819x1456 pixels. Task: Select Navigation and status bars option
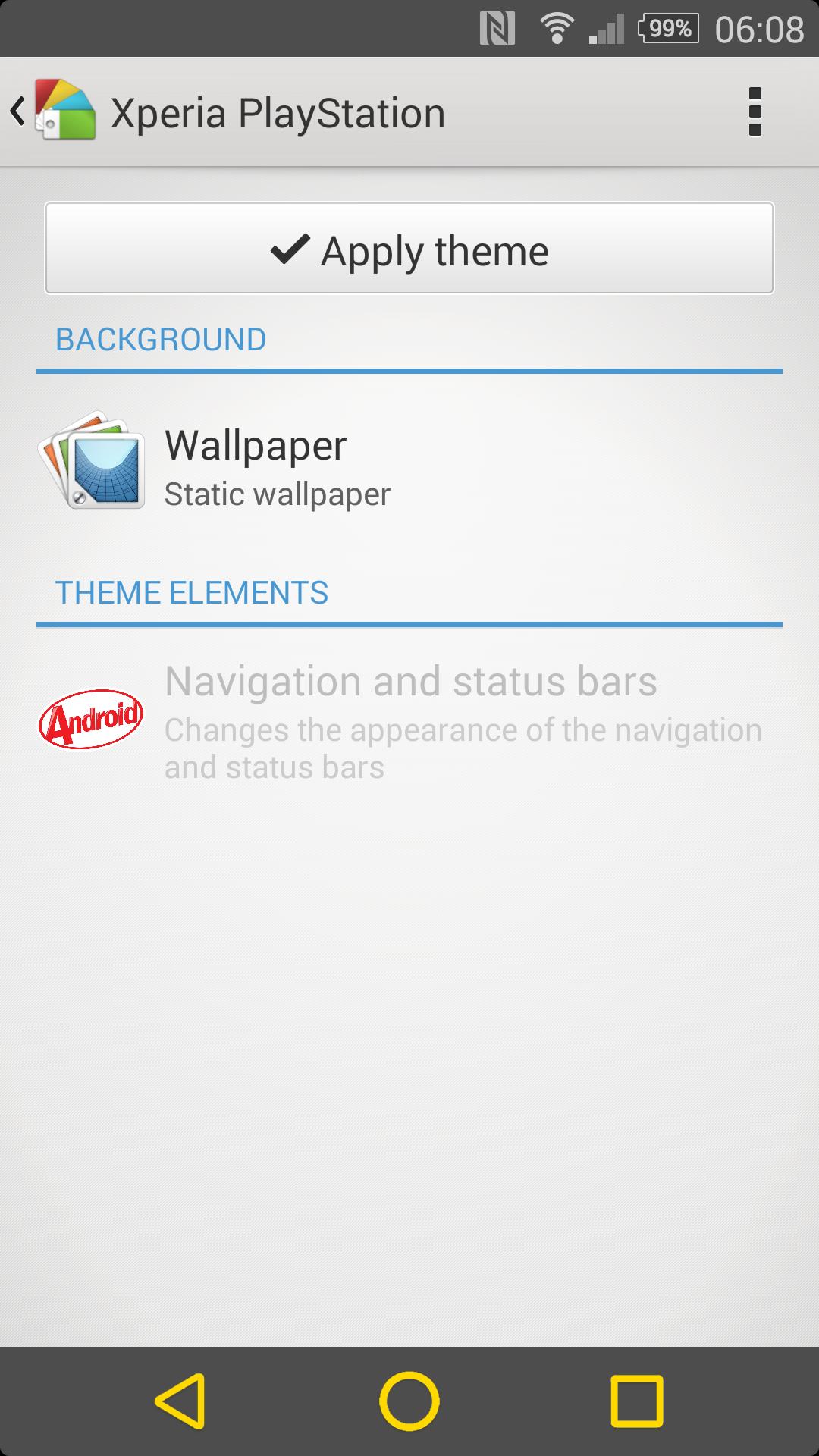[409, 720]
